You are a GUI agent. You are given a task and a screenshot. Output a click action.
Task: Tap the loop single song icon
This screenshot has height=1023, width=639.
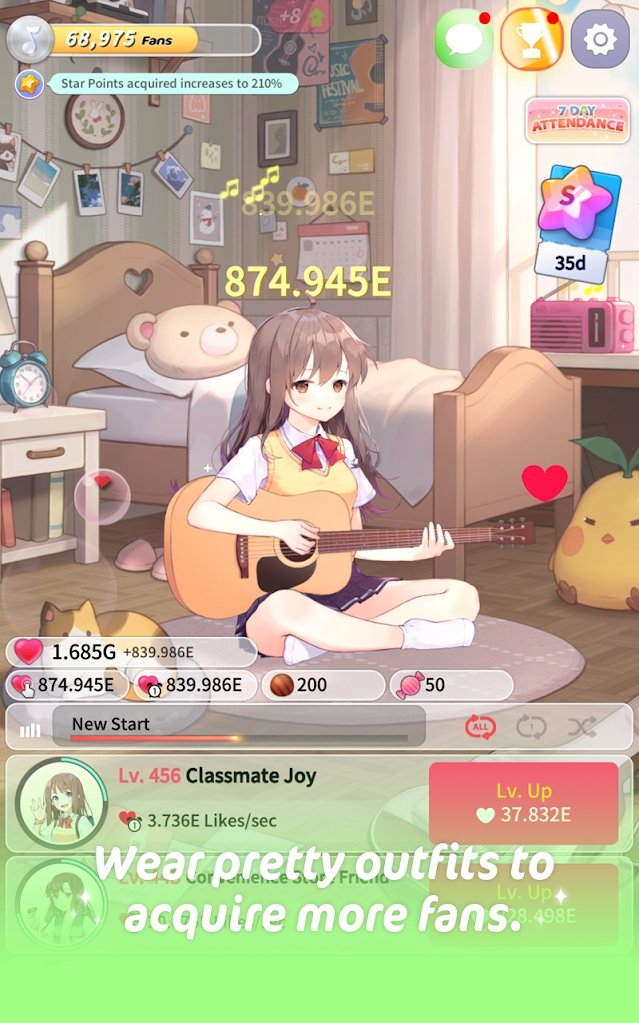coord(531,727)
